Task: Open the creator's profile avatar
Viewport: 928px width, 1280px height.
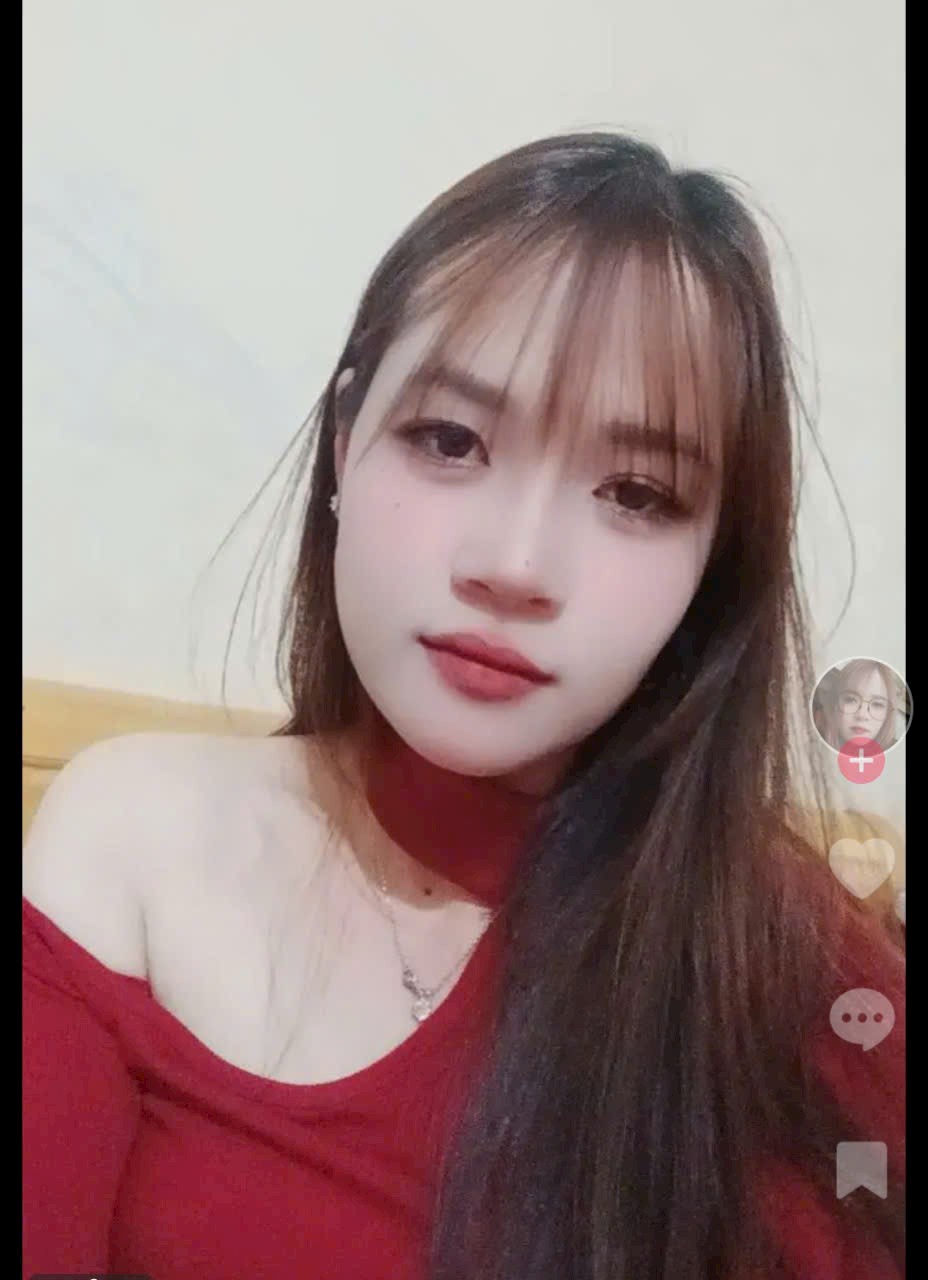Action: pos(860,703)
